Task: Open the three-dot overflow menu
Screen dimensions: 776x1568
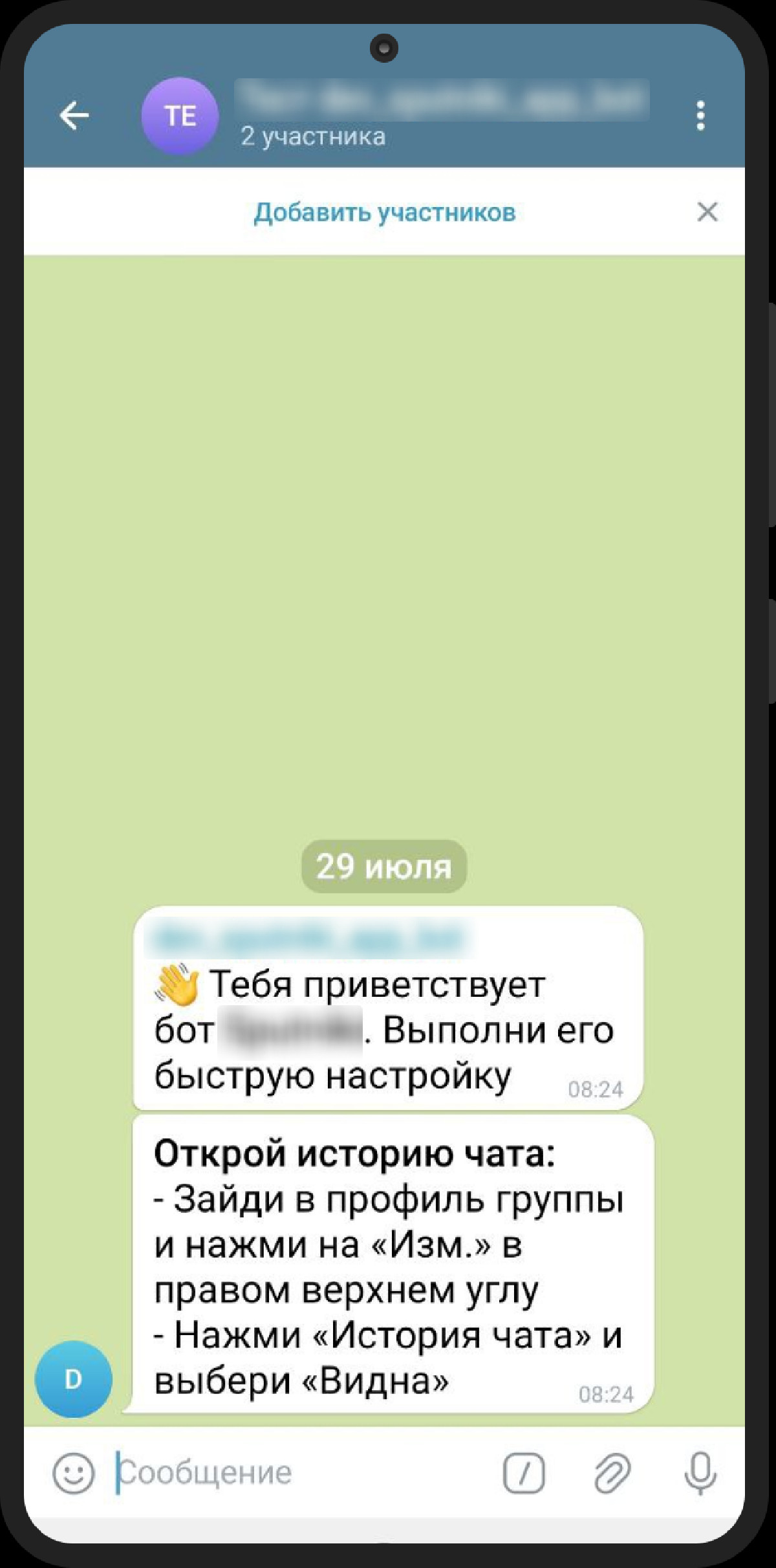Action: tap(700, 116)
